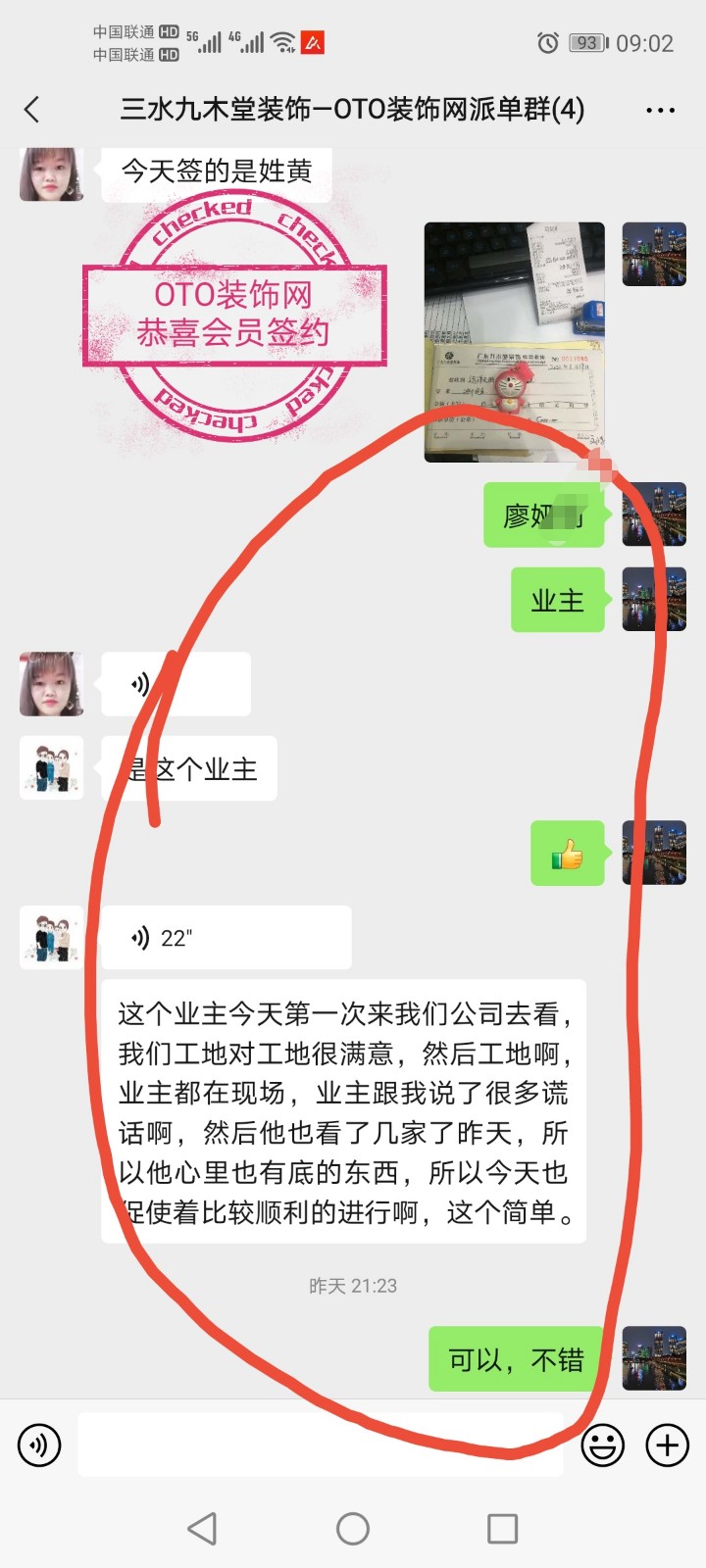The width and height of the screenshot is (706, 1568).
Task: Tap the system home button
Action: point(353,1528)
